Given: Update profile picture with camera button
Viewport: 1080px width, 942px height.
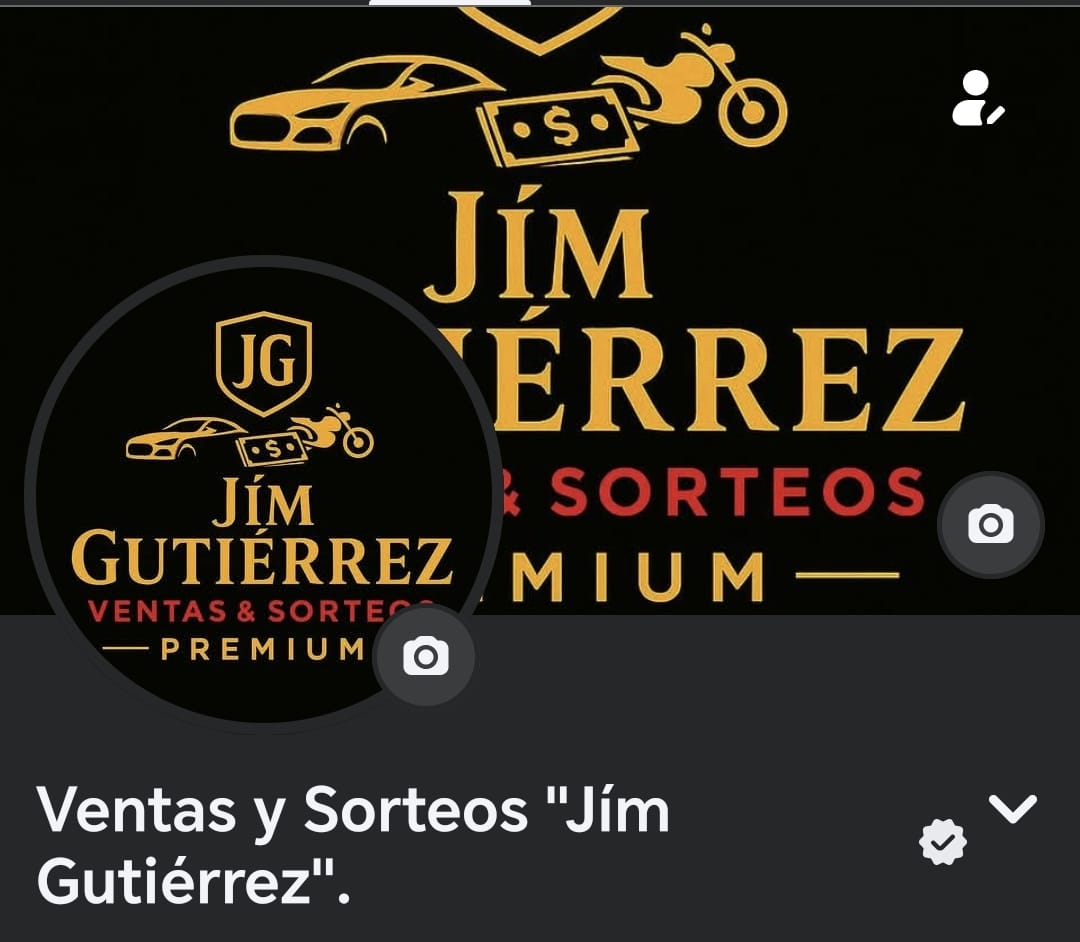Looking at the screenshot, I should coord(425,656).
